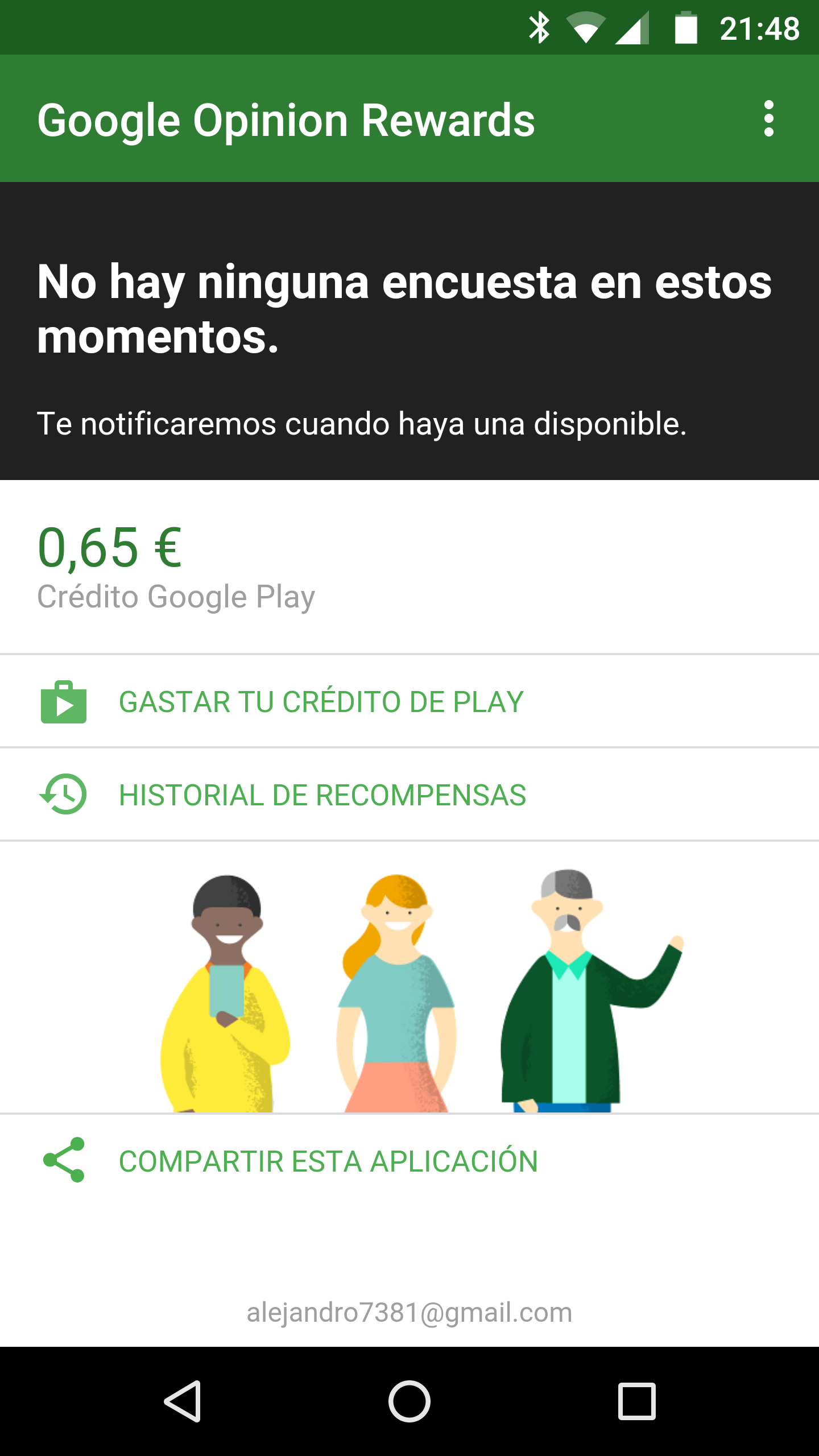
Task: Go to the home screen
Action: point(409,1401)
